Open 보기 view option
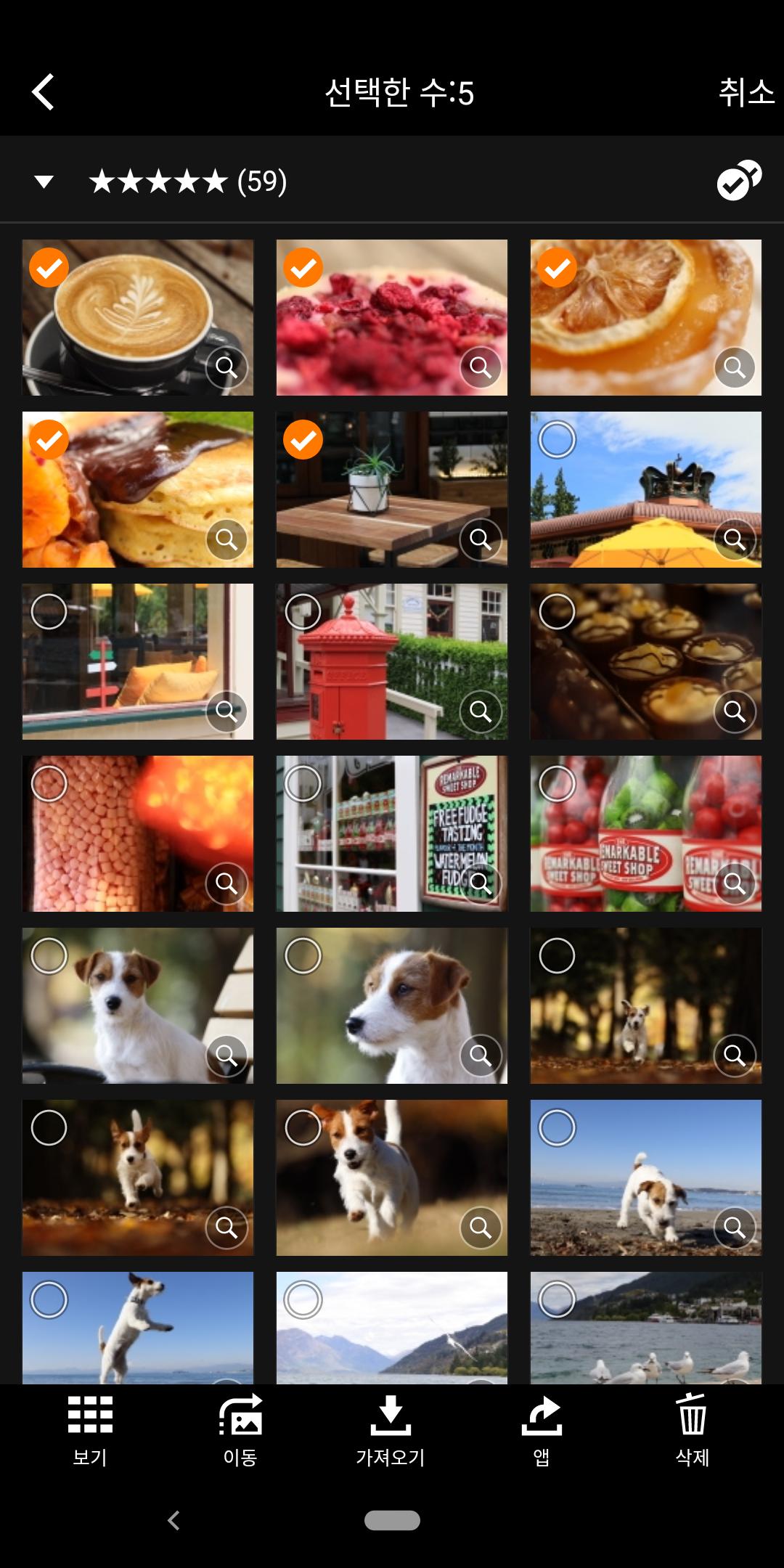 (90, 1431)
